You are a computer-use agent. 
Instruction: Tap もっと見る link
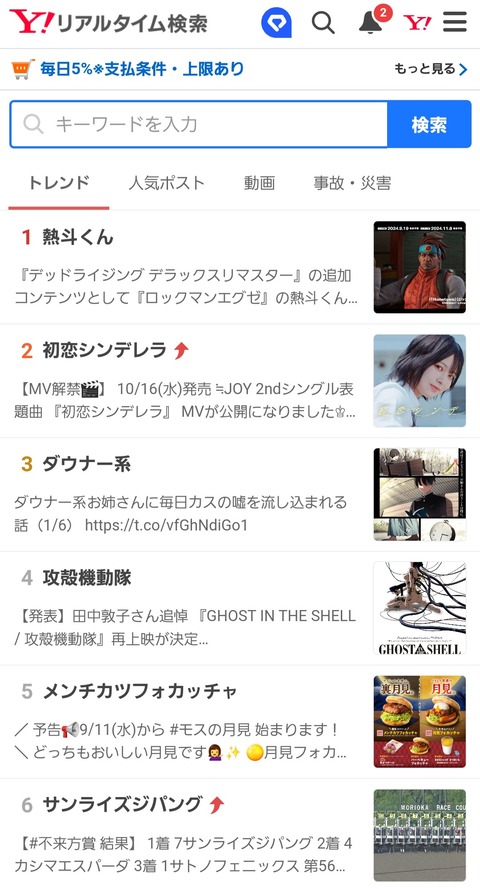tap(431, 69)
